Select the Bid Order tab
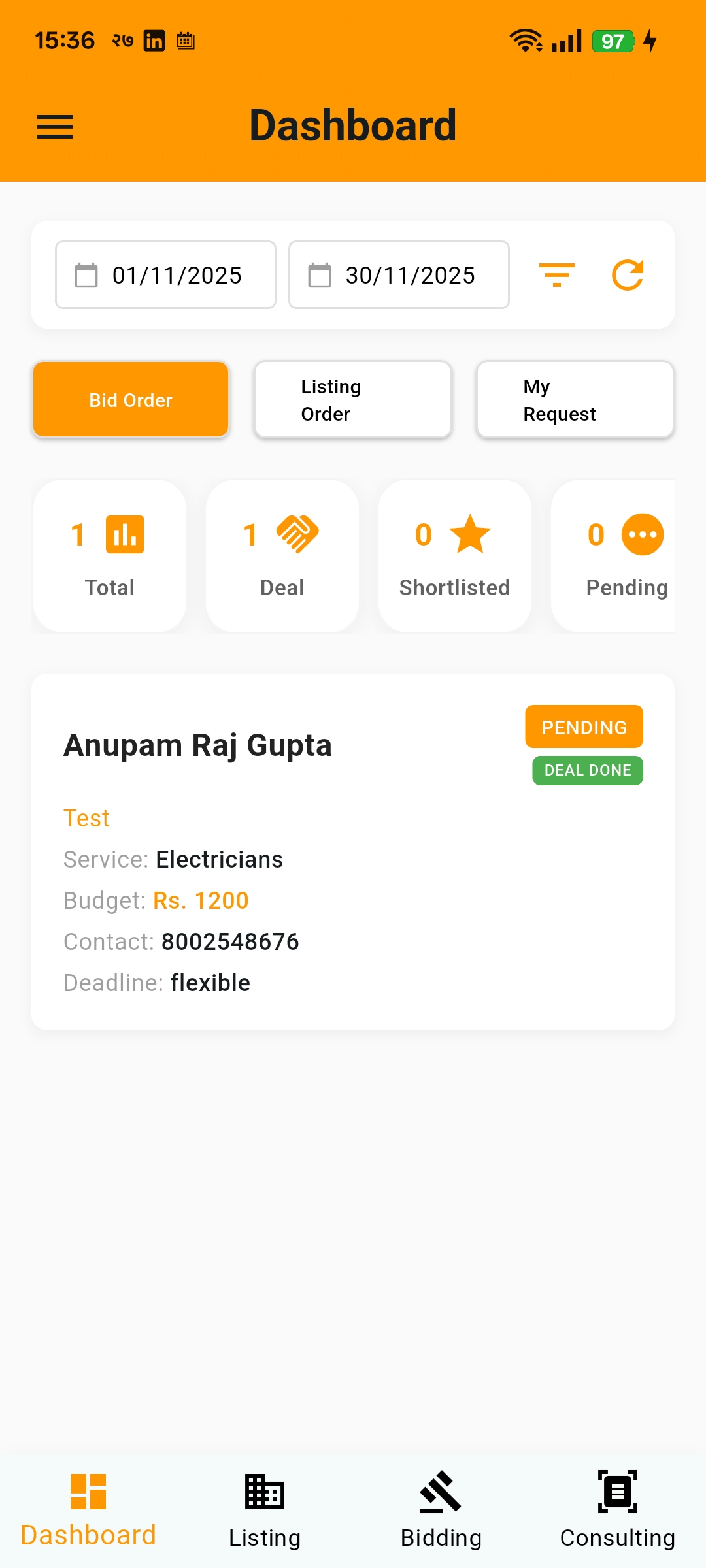This screenshot has height=1568, width=706. (131, 400)
